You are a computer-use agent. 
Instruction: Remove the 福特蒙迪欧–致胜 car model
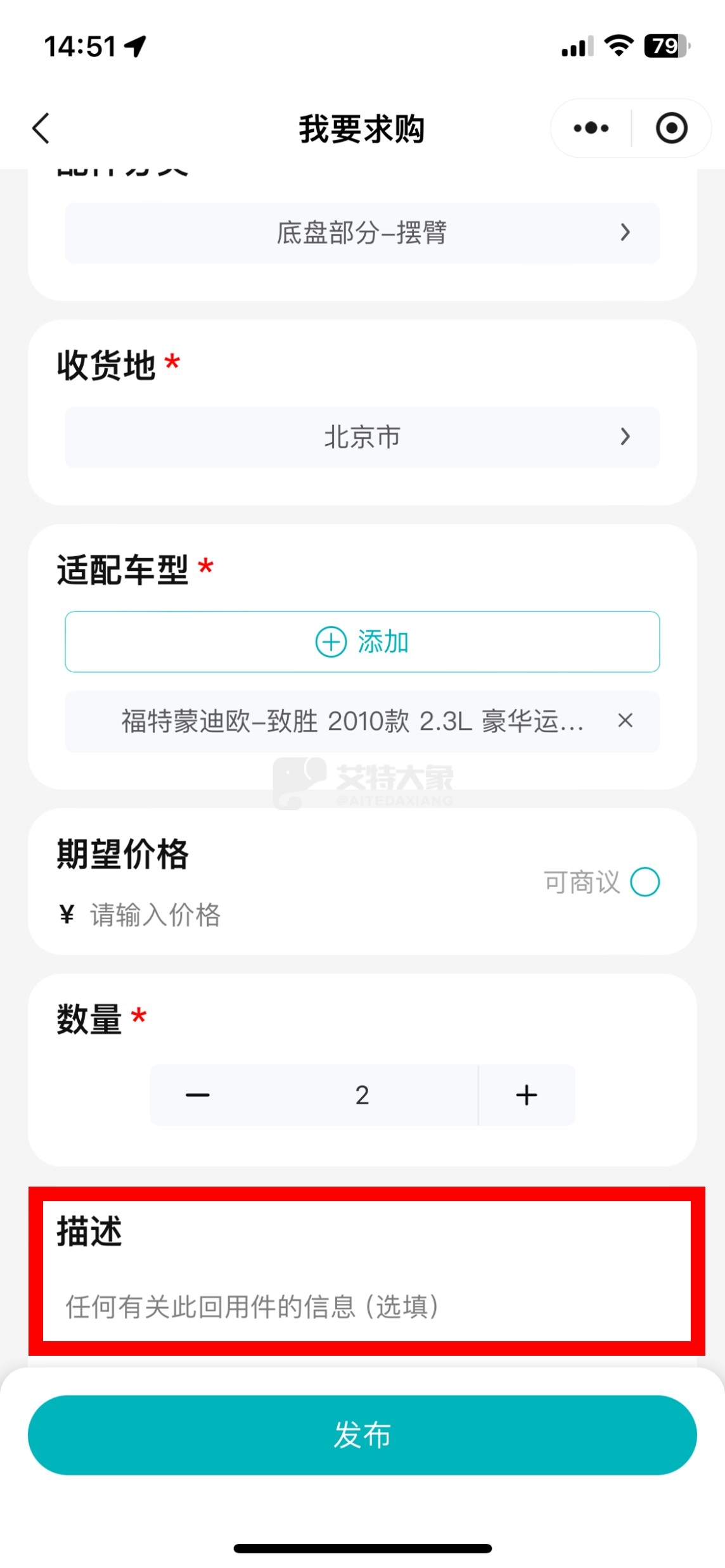click(x=625, y=720)
